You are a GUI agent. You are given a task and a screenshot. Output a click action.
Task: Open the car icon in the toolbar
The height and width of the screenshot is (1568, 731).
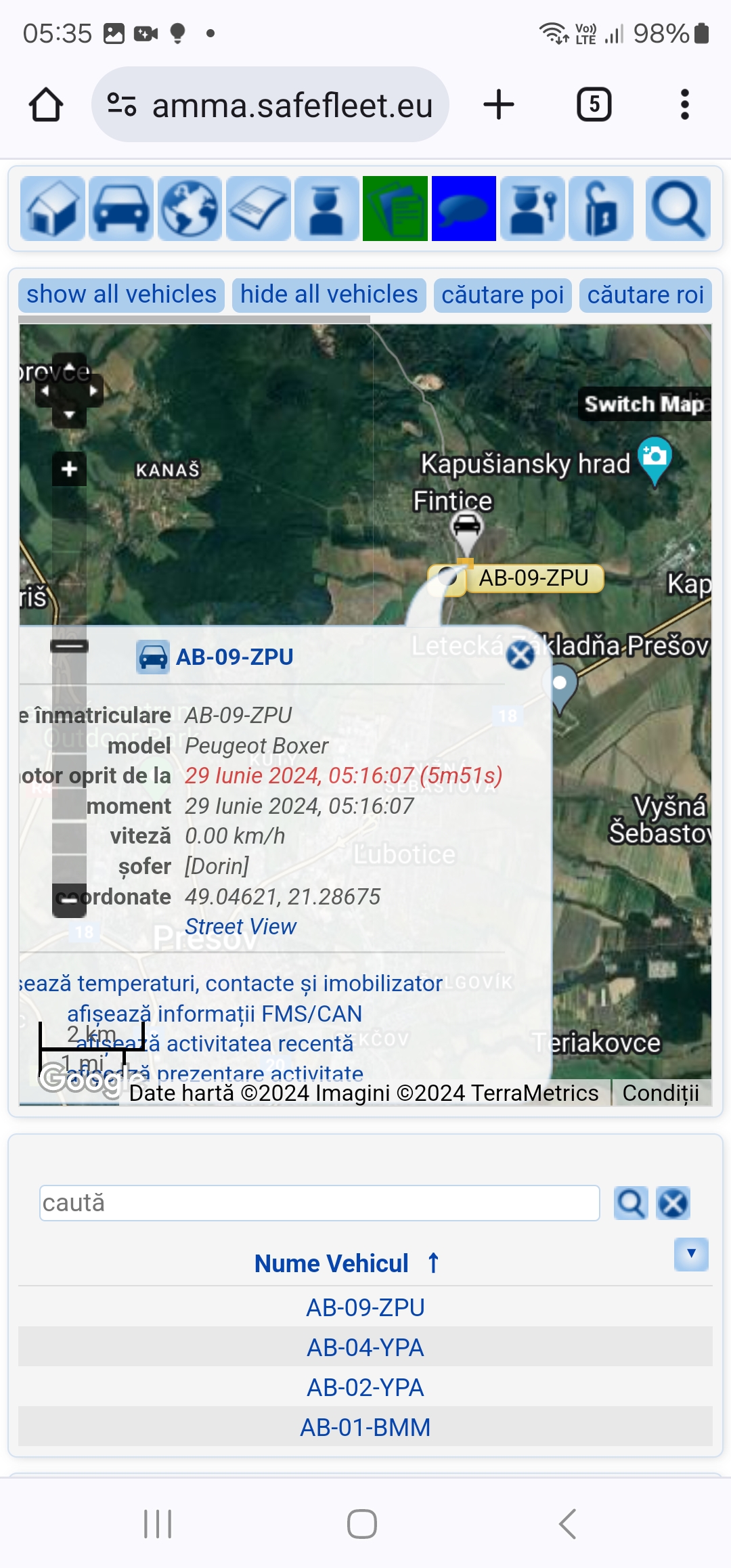tap(121, 209)
